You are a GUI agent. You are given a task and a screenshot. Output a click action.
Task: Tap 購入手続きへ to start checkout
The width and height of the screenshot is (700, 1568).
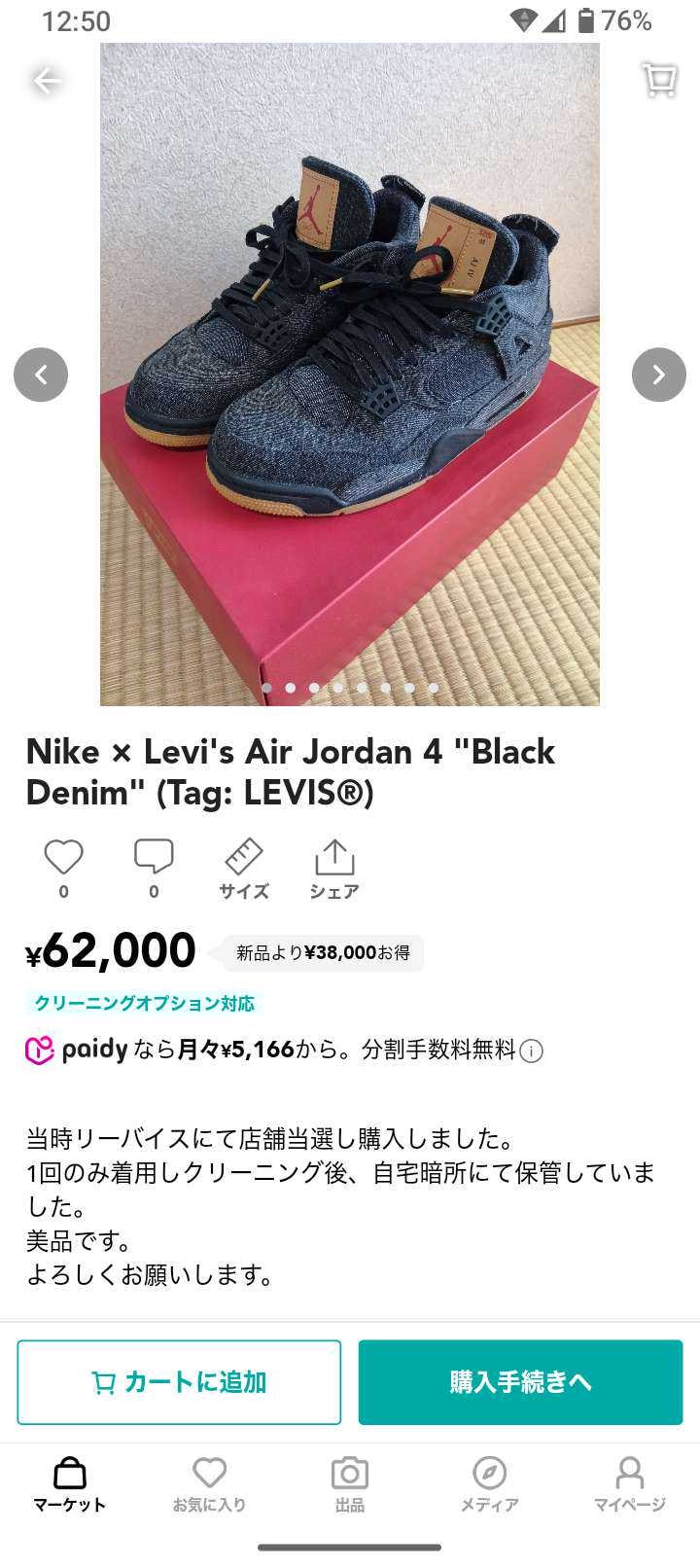[x=520, y=1381]
